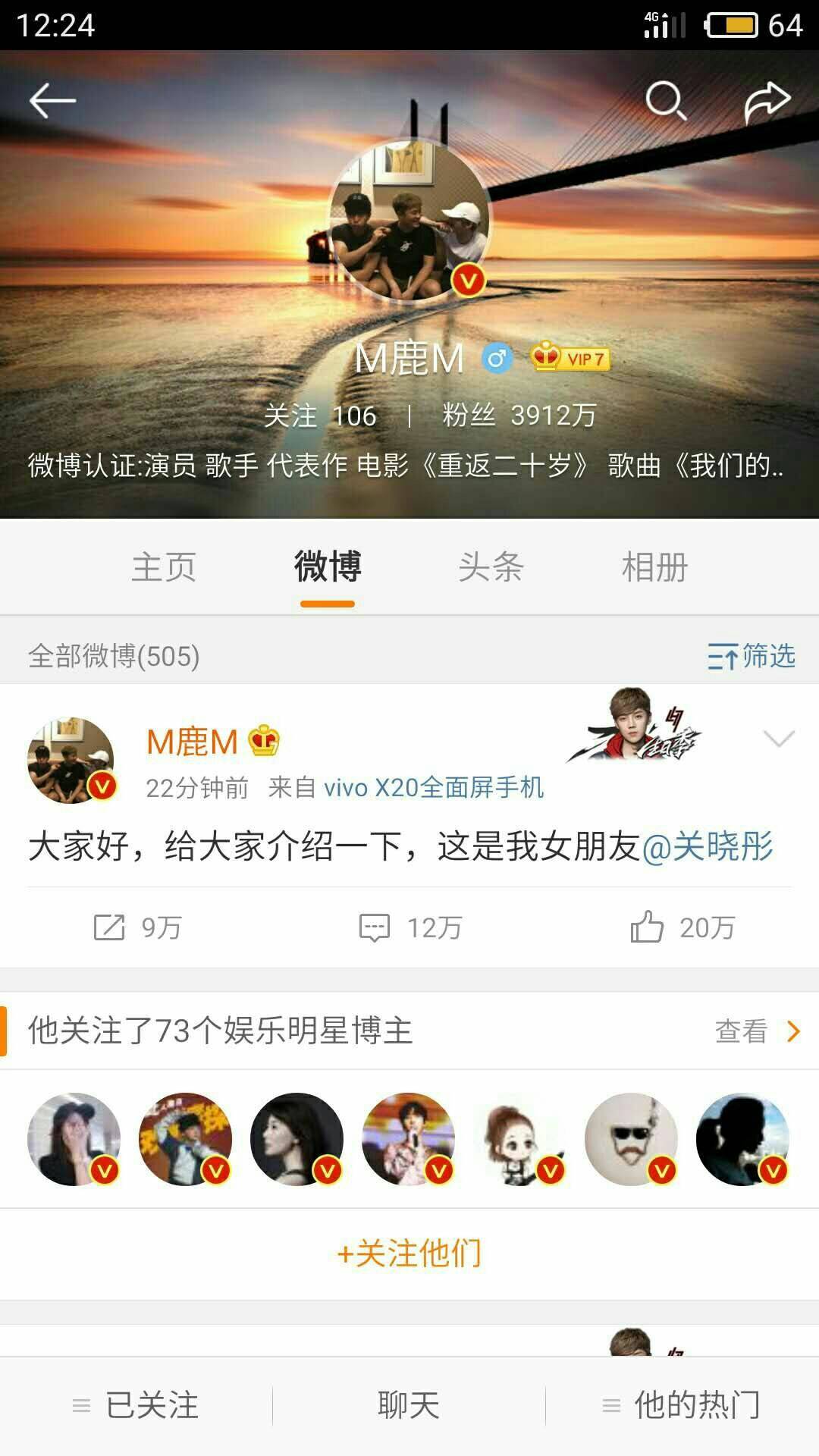The image size is (819, 1456).
Task: Switch to the 头条 tab
Action: click(491, 567)
